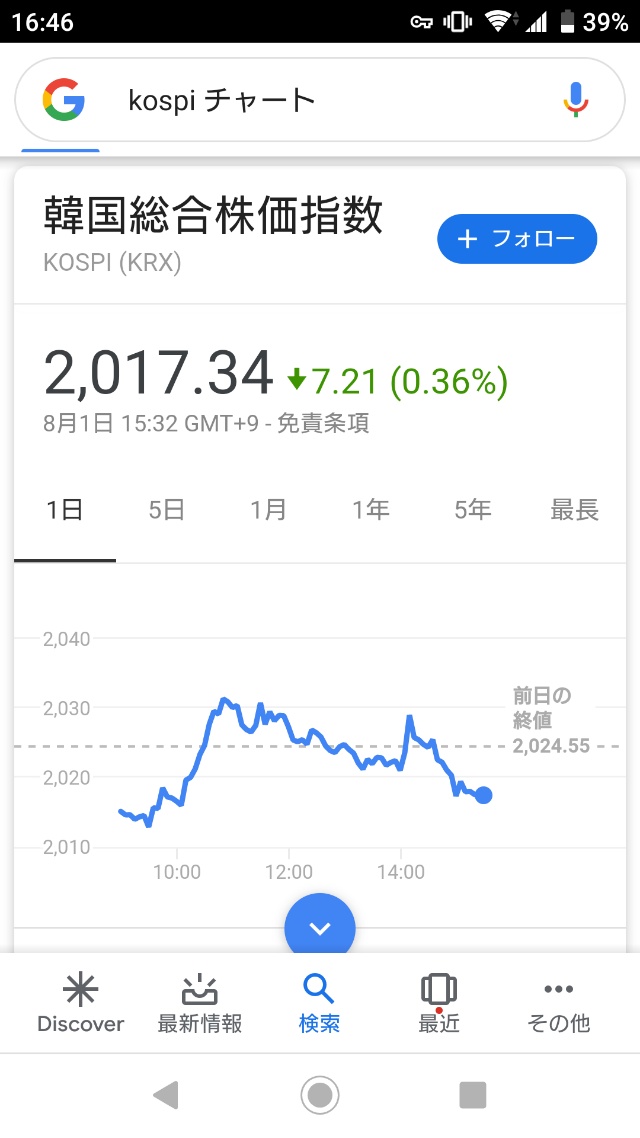
Task: Follow the KOSPI index with フォロー
Action: tap(517, 239)
